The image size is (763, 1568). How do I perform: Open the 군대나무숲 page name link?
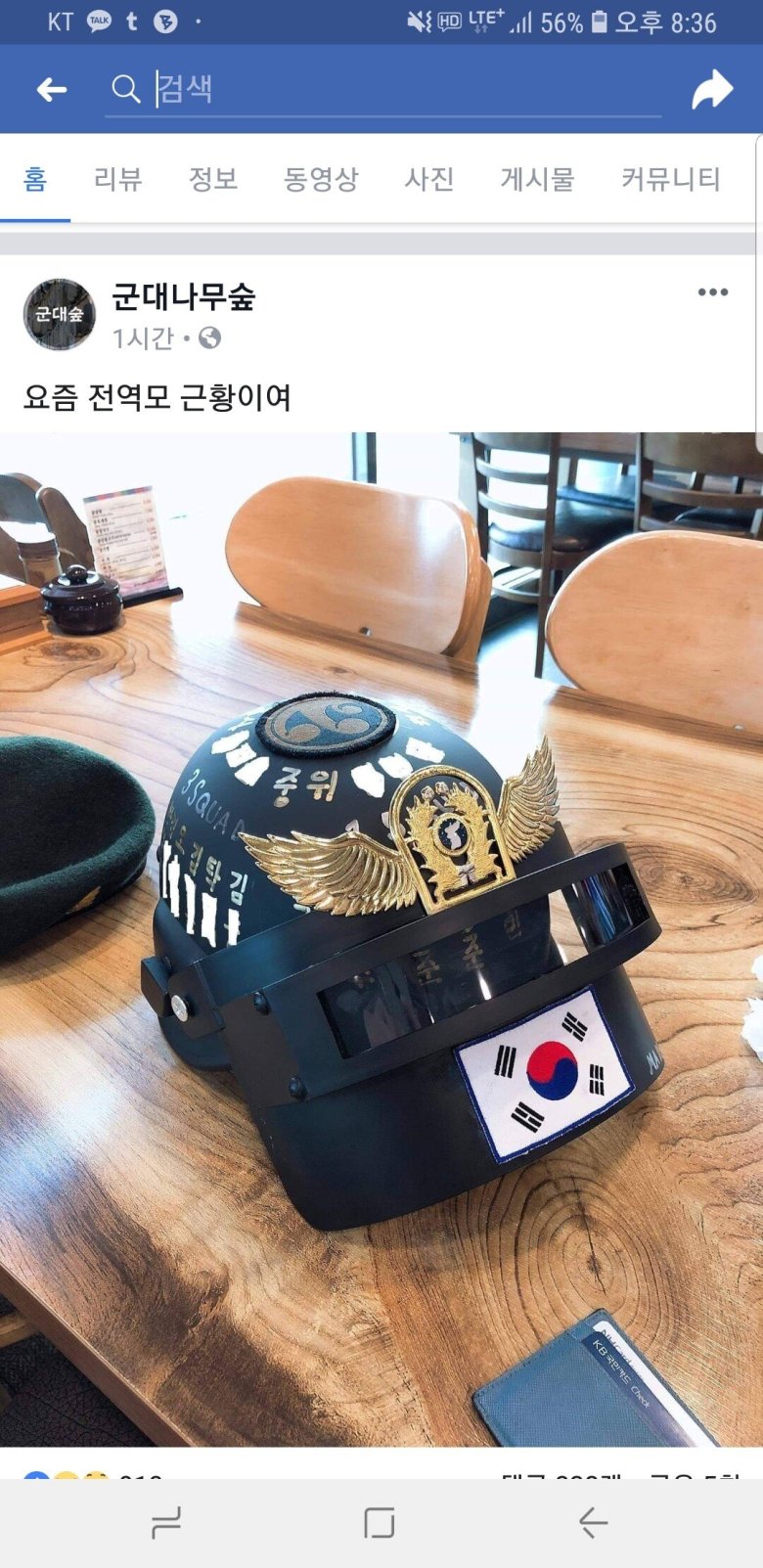coord(184,296)
